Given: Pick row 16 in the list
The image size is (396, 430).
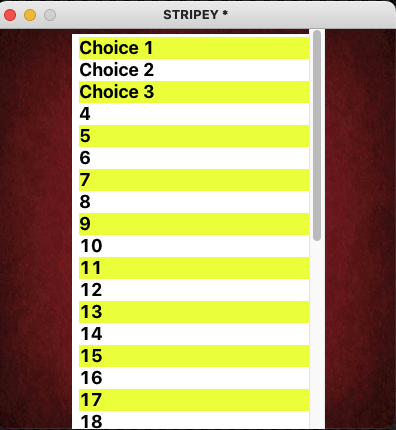Looking at the screenshot, I should coord(194,378).
